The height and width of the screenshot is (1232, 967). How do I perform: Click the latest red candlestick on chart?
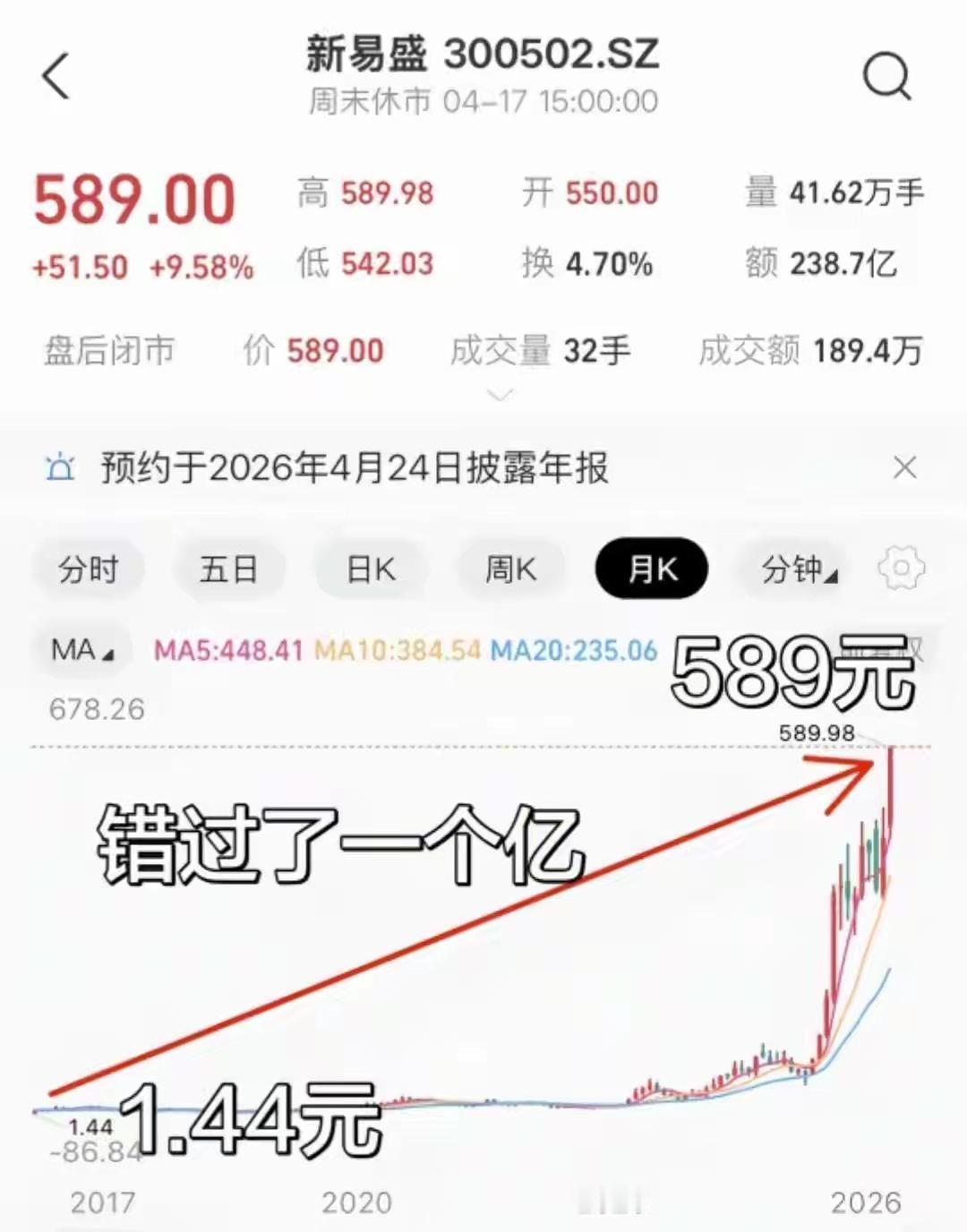[x=891, y=797]
